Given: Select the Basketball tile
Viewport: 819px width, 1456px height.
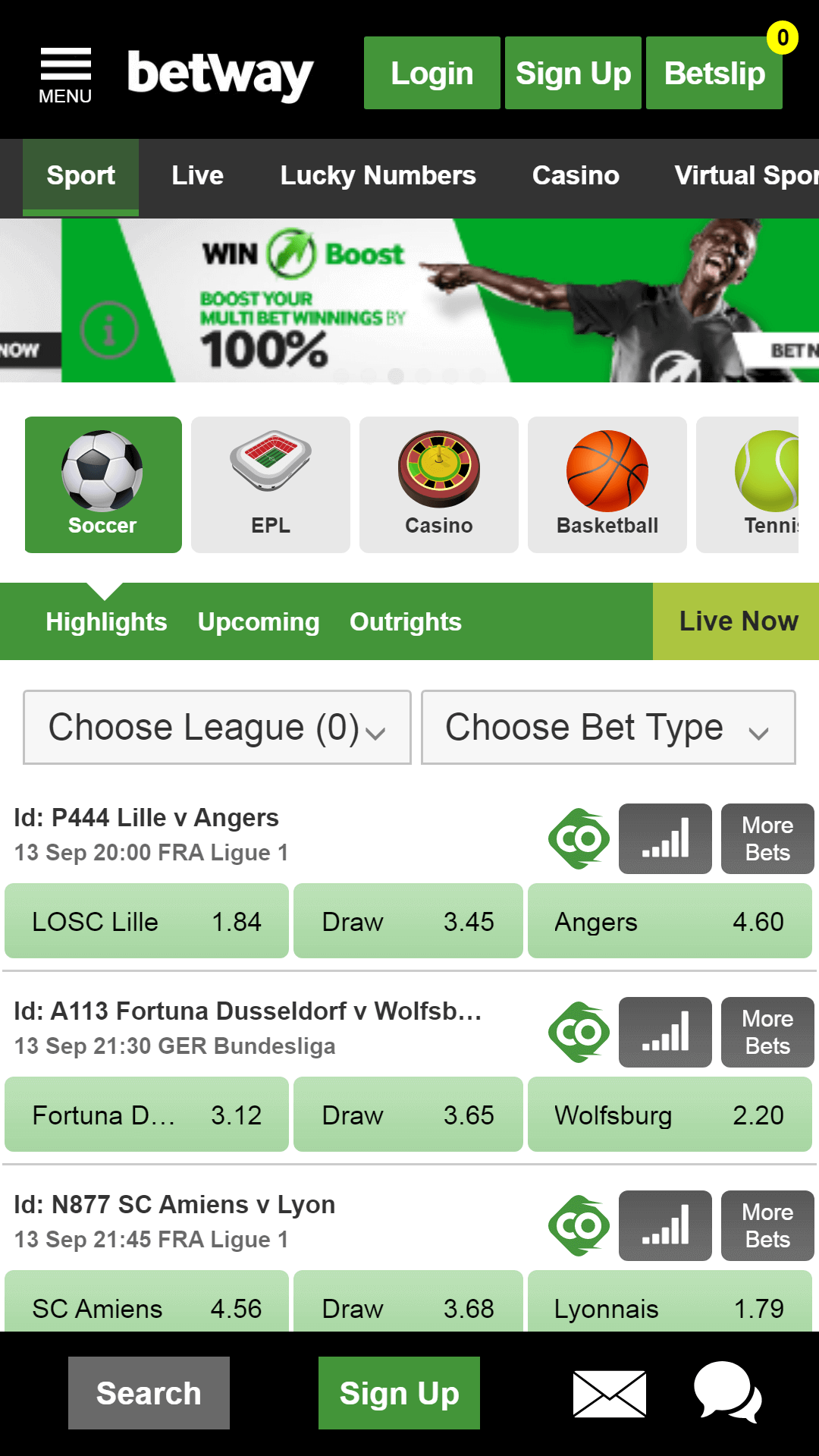Looking at the screenshot, I should [x=607, y=484].
